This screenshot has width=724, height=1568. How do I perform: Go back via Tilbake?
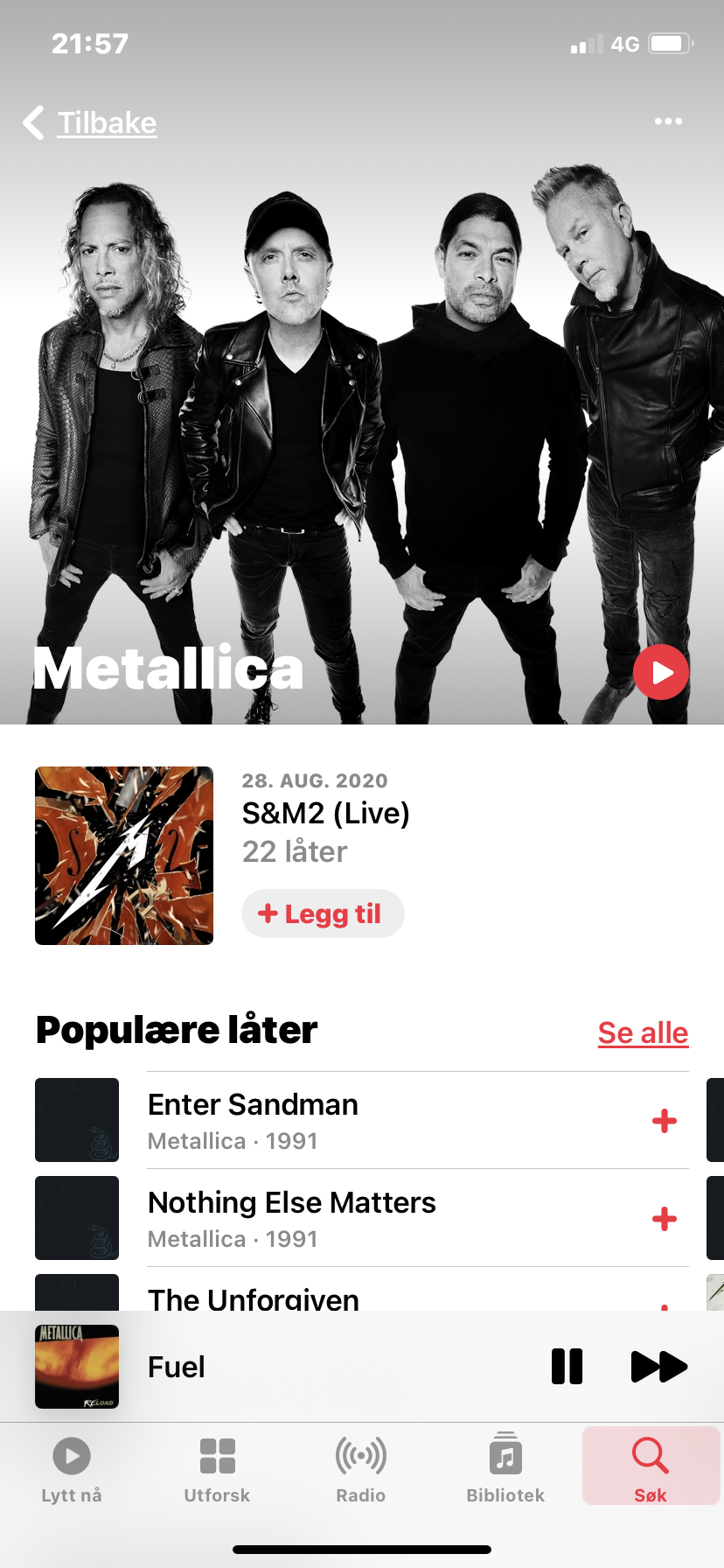pos(91,123)
